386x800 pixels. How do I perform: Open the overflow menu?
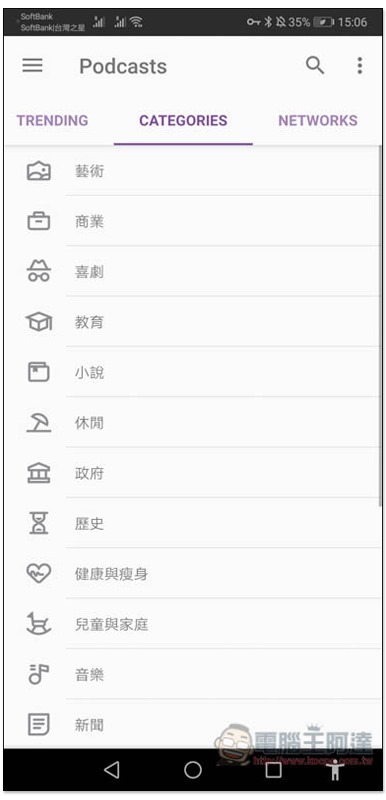(359, 66)
